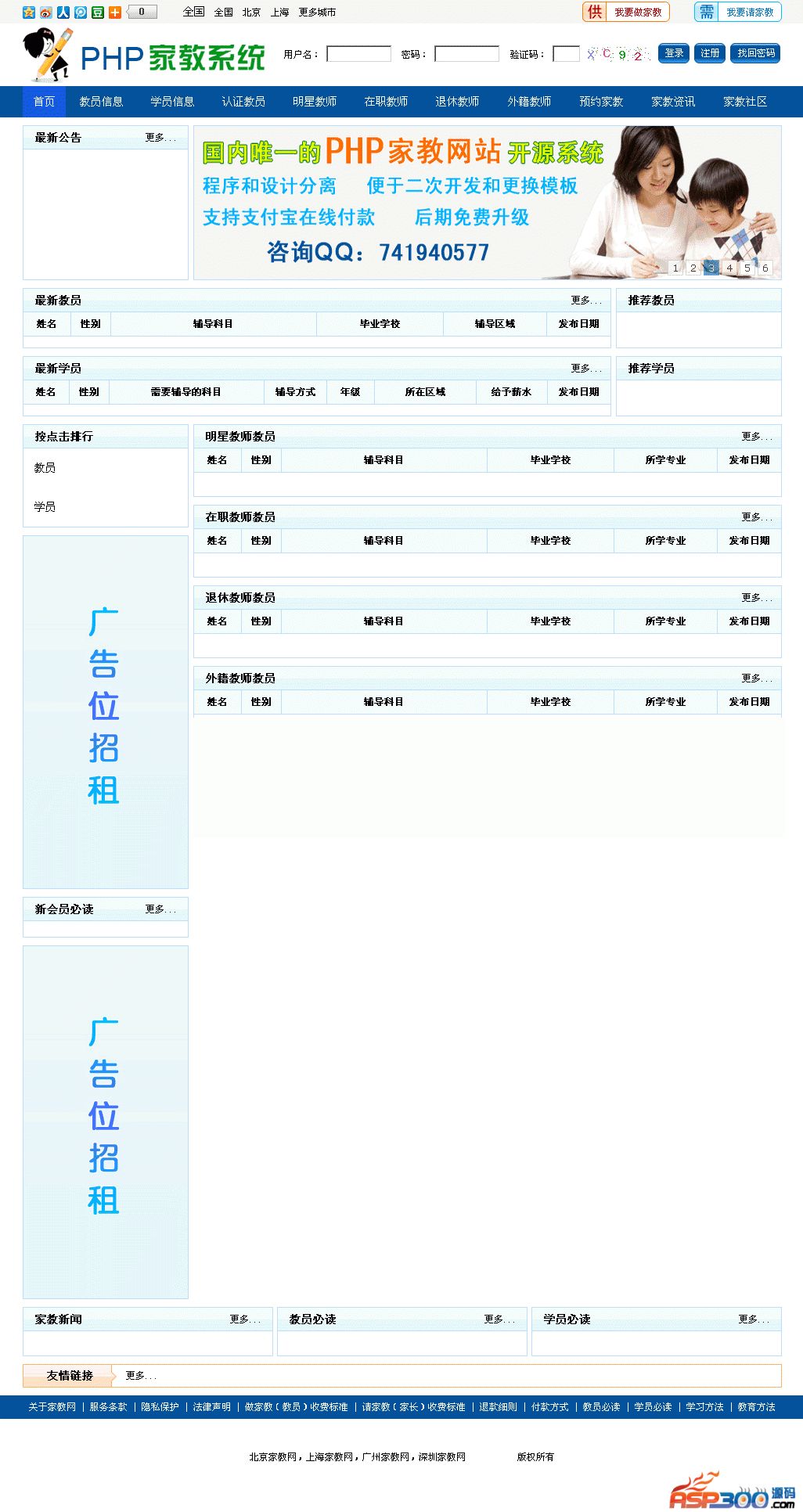Tap the 注册 register button
This screenshot has height=1512, width=803.
point(710,53)
